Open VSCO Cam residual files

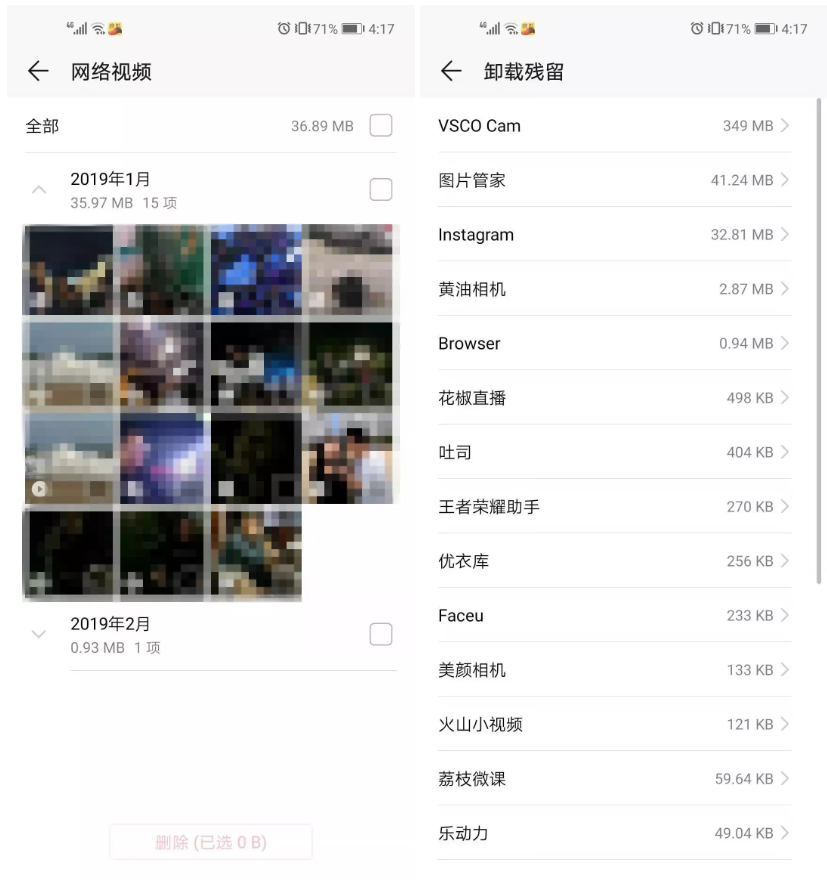coord(614,126)
